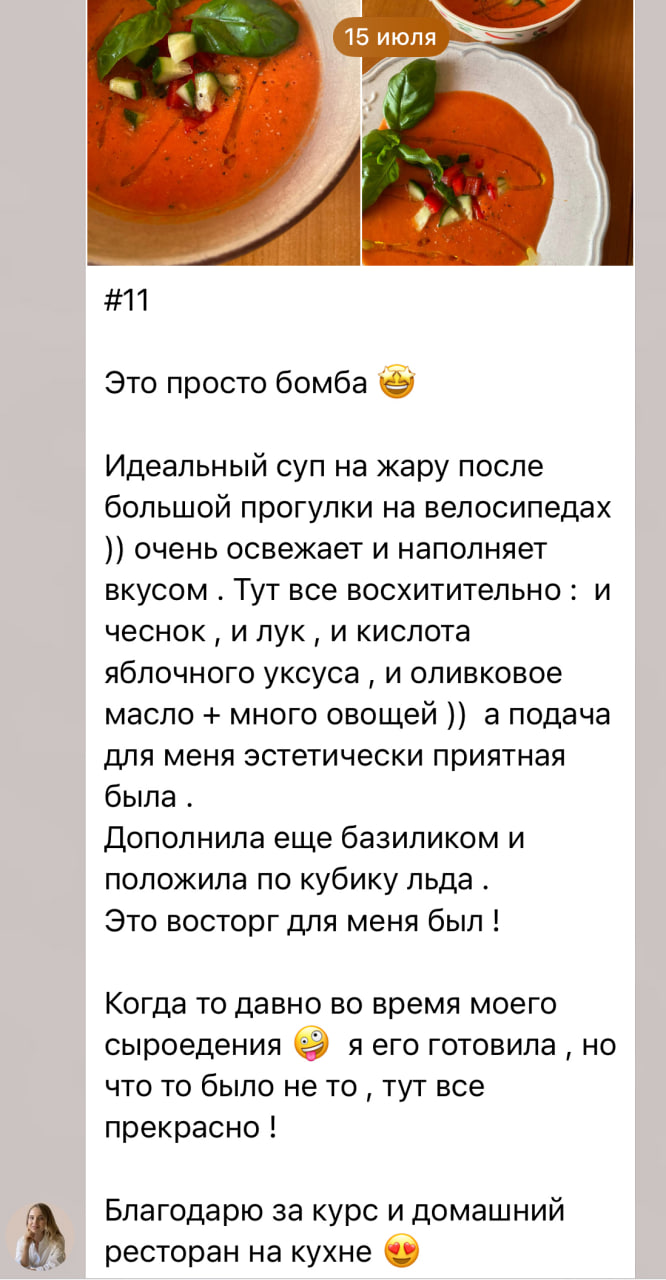This screenshot has height=1280, width=666.
Task: Open the left soup photo with basil
Action: pyautogui.click(x=222, y=130)
